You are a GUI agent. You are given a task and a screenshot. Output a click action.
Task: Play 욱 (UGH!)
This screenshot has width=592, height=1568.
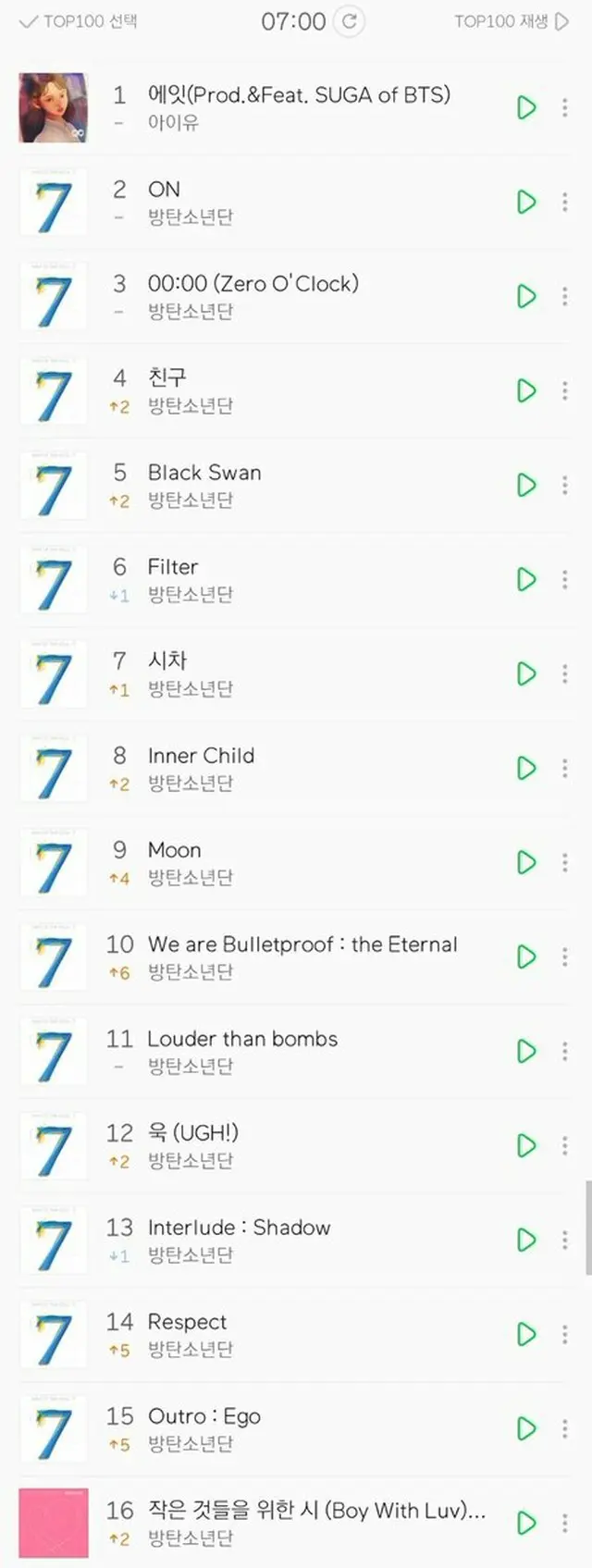(x=526, y=1146)
